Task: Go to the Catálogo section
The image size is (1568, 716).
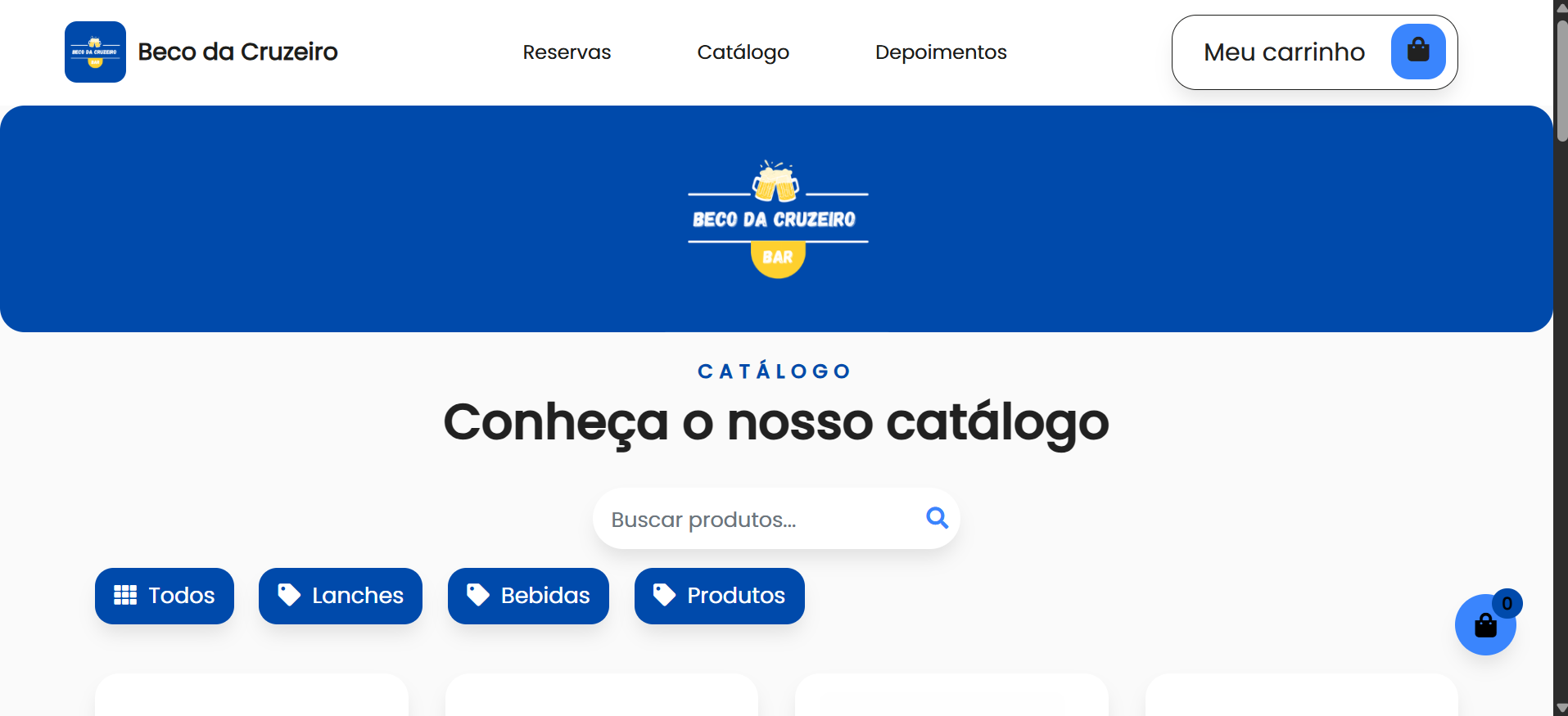Action: [x=743, y=52]
